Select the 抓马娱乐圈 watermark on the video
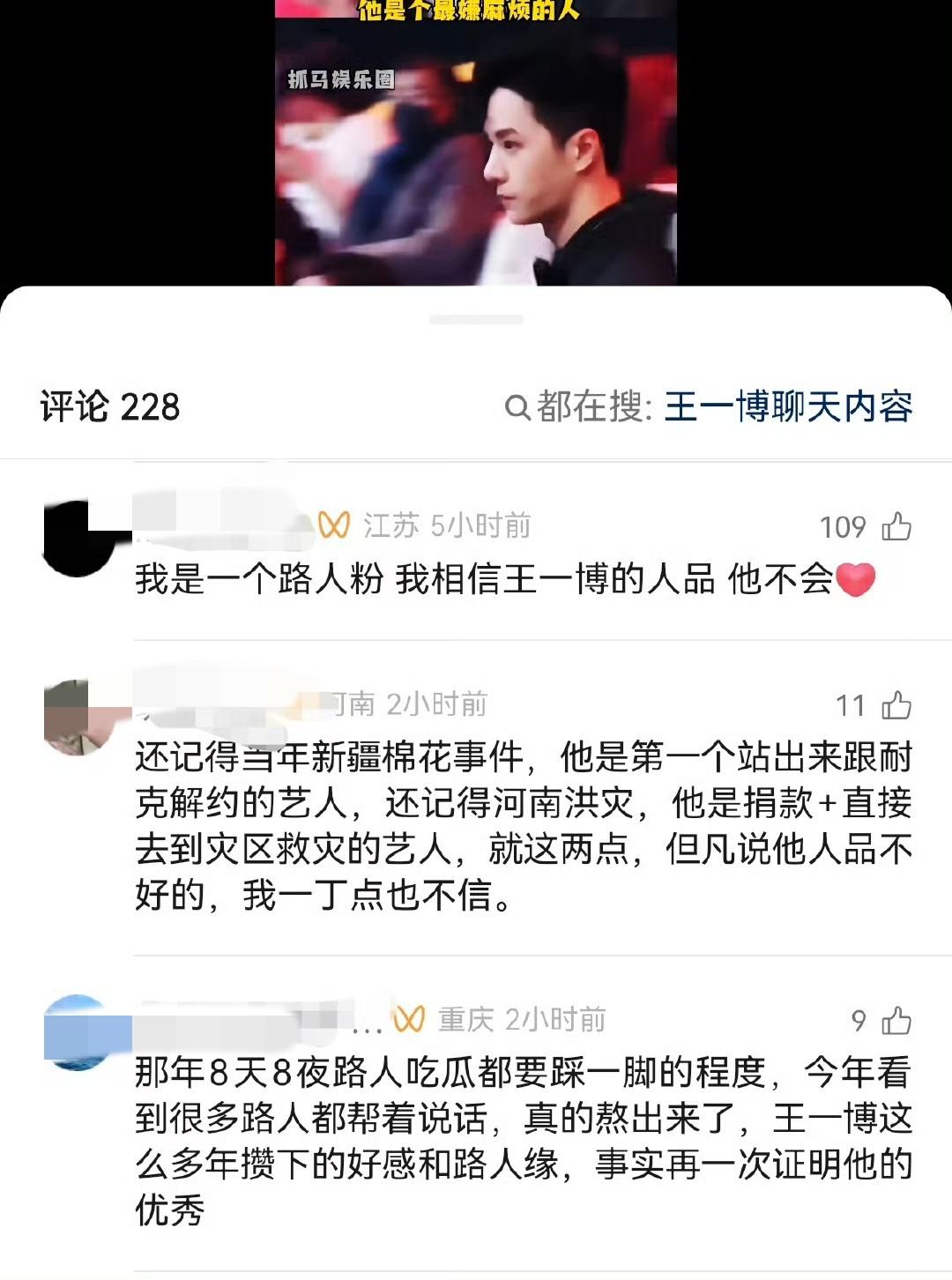Screen dimensions: 952x1280 coord(338,78)
